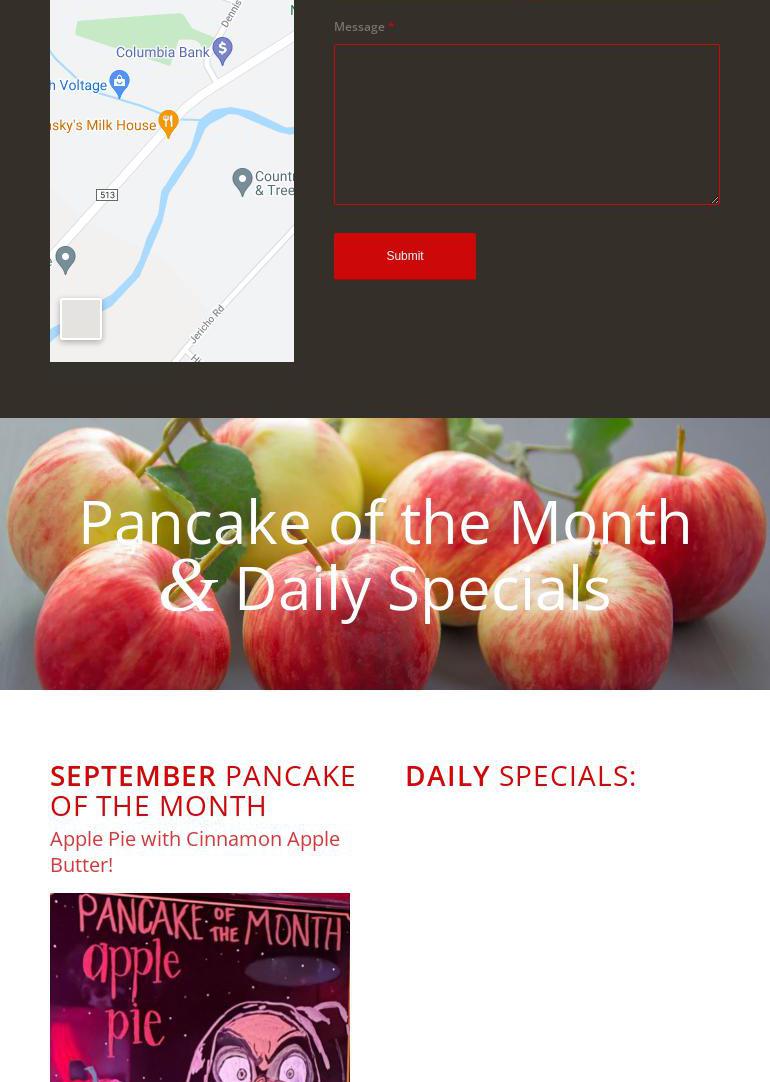Select the Milk House restaurant marker

coord(168,123)
